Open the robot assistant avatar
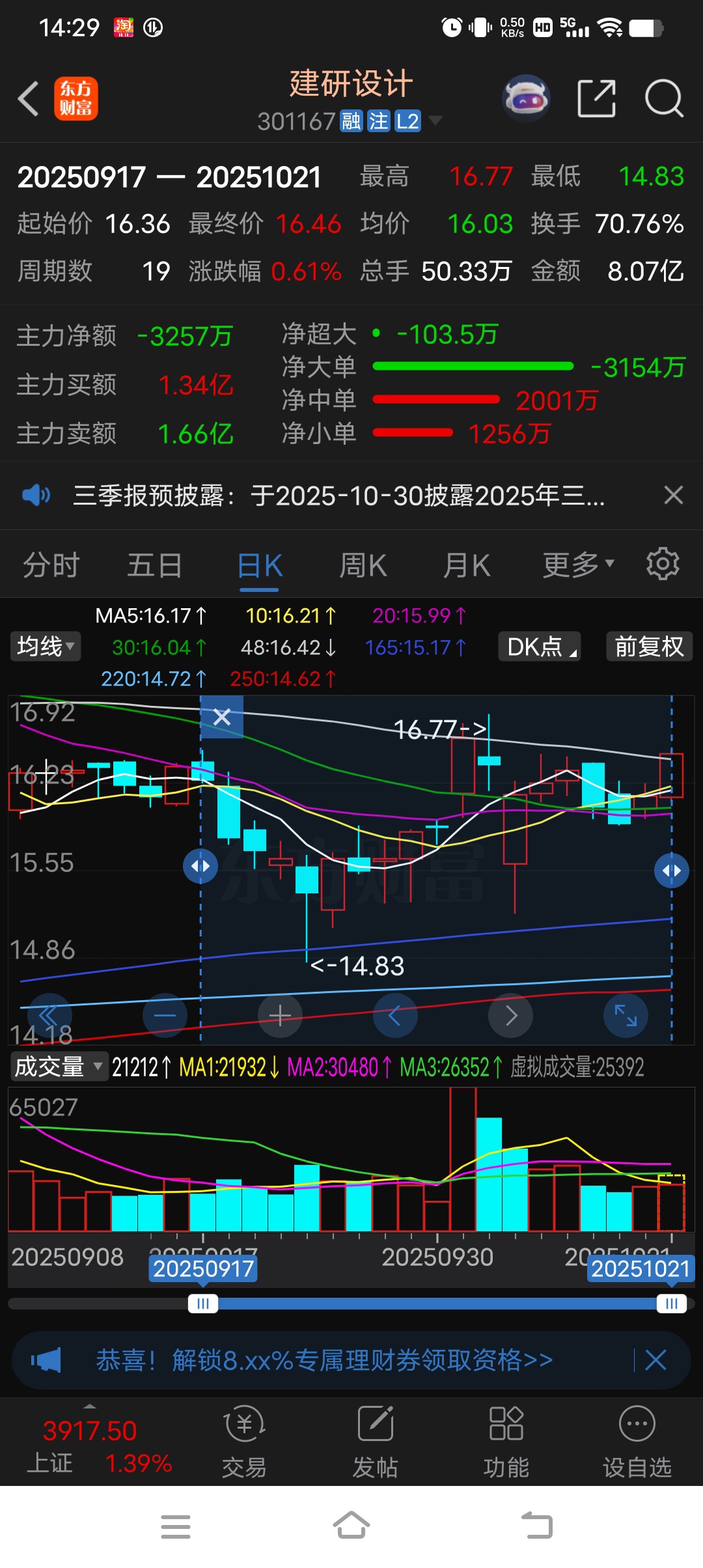 coord(526,99)
